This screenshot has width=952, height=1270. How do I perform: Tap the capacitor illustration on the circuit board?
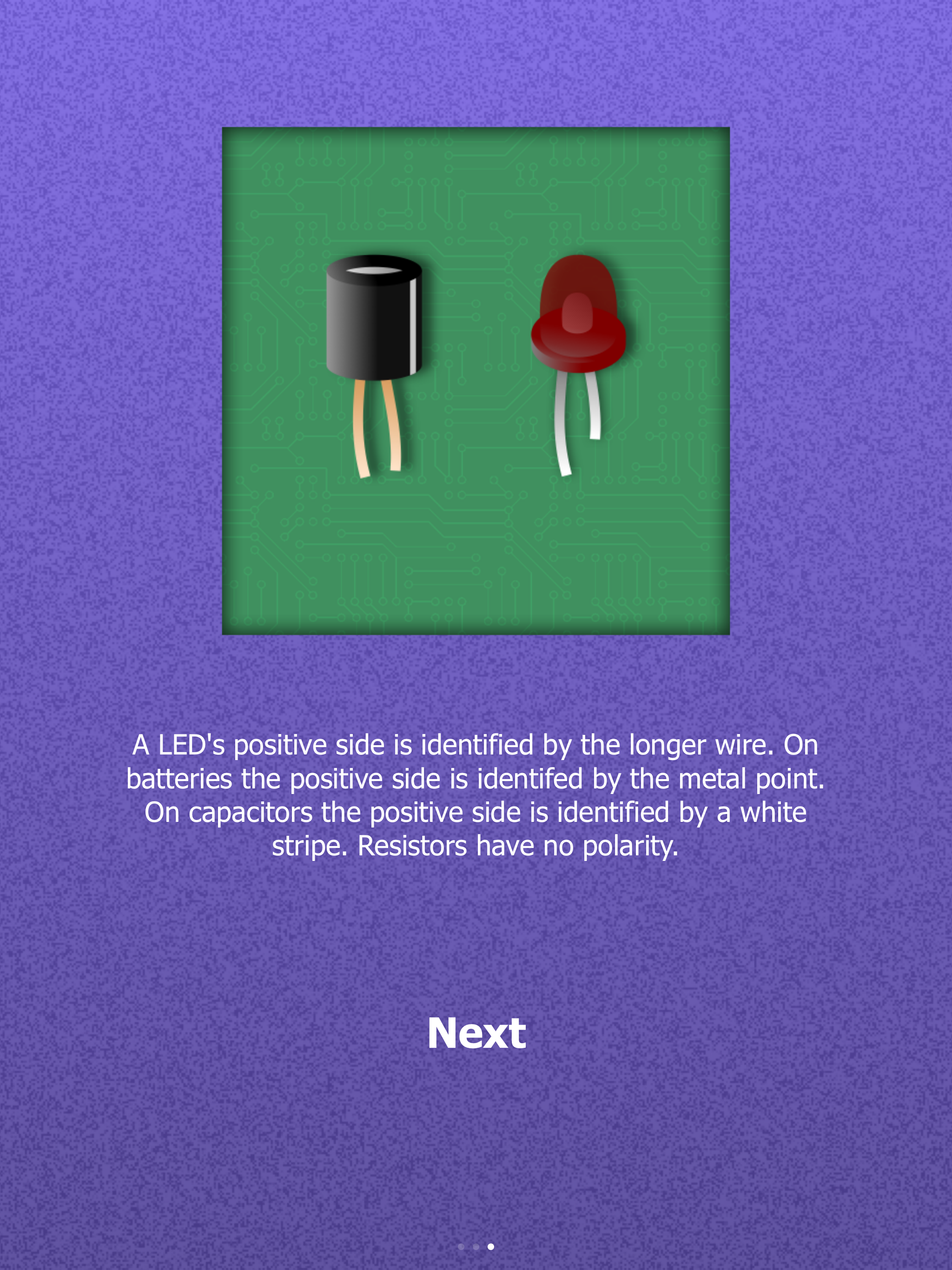[373, 316]
